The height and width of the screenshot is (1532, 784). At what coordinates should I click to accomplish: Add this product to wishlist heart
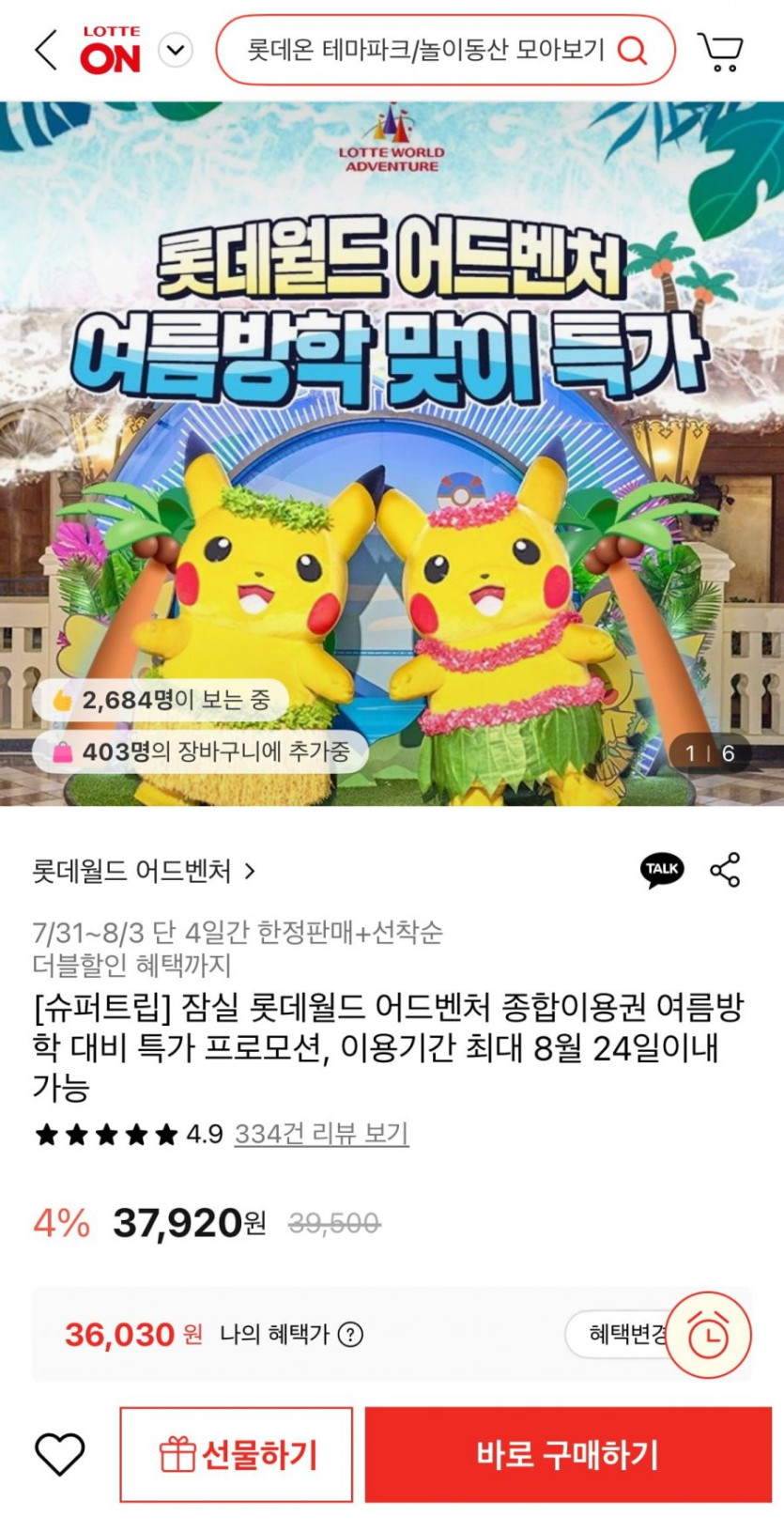pyautogui.click(x=60, y=1453)
